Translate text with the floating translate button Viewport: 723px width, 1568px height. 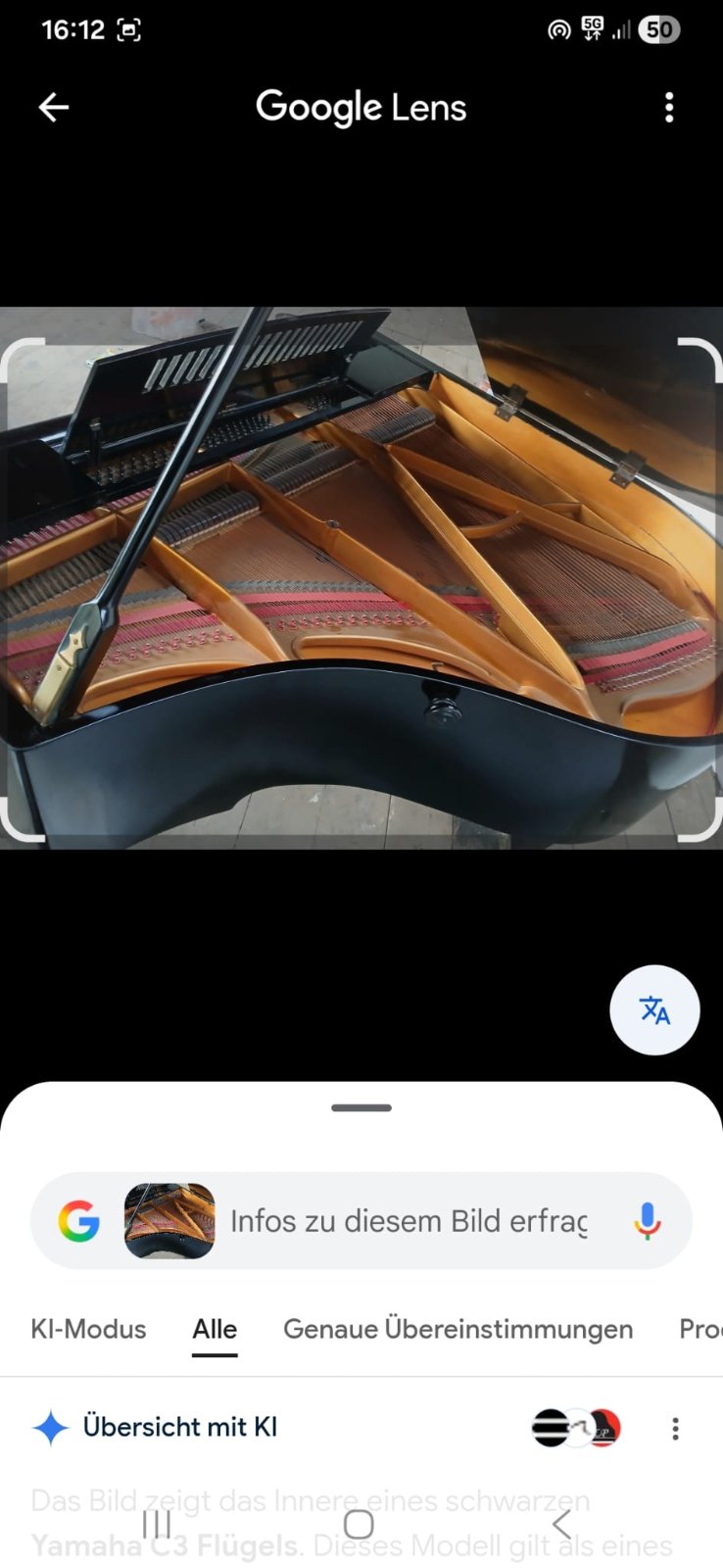pos(654,1009)
